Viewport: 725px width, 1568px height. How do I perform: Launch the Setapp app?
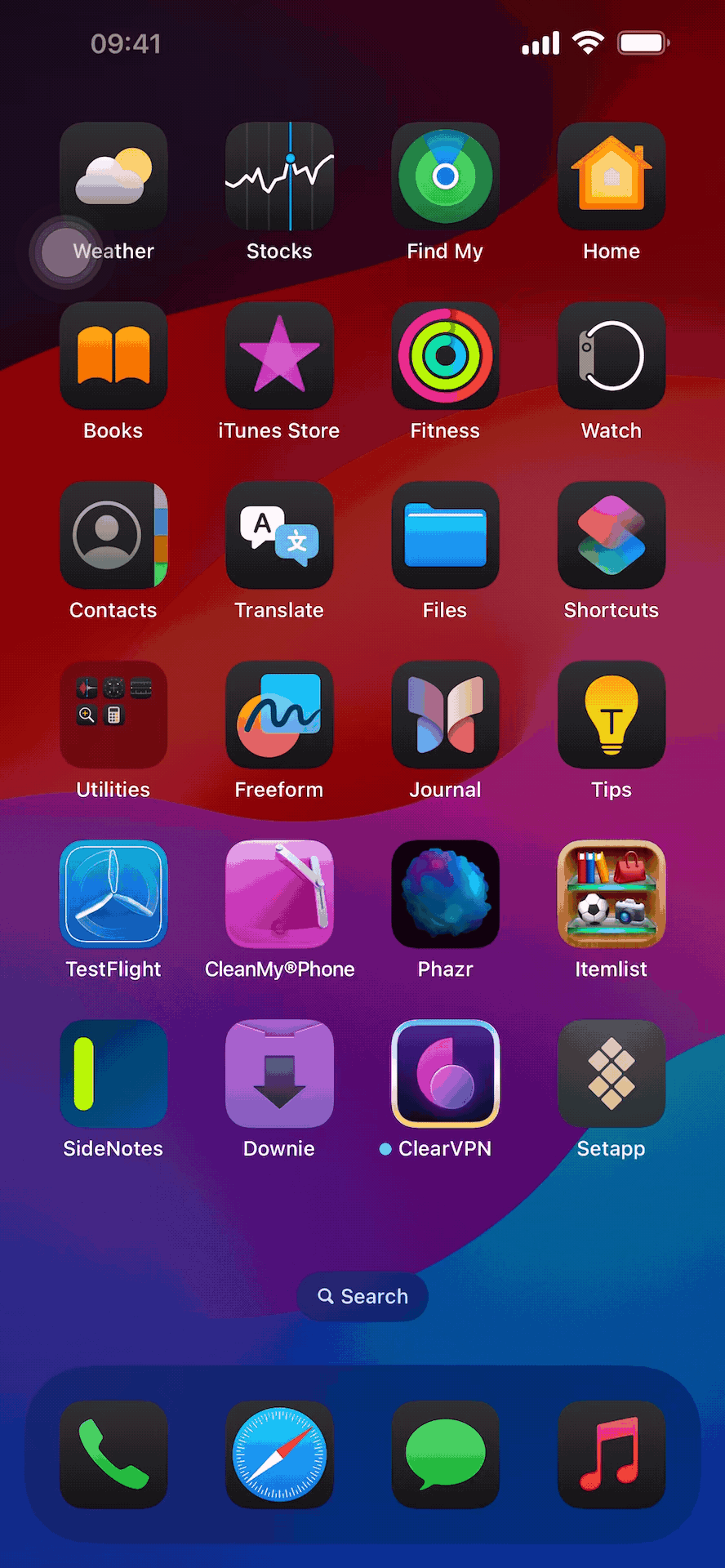click(x=611, y=1074)
